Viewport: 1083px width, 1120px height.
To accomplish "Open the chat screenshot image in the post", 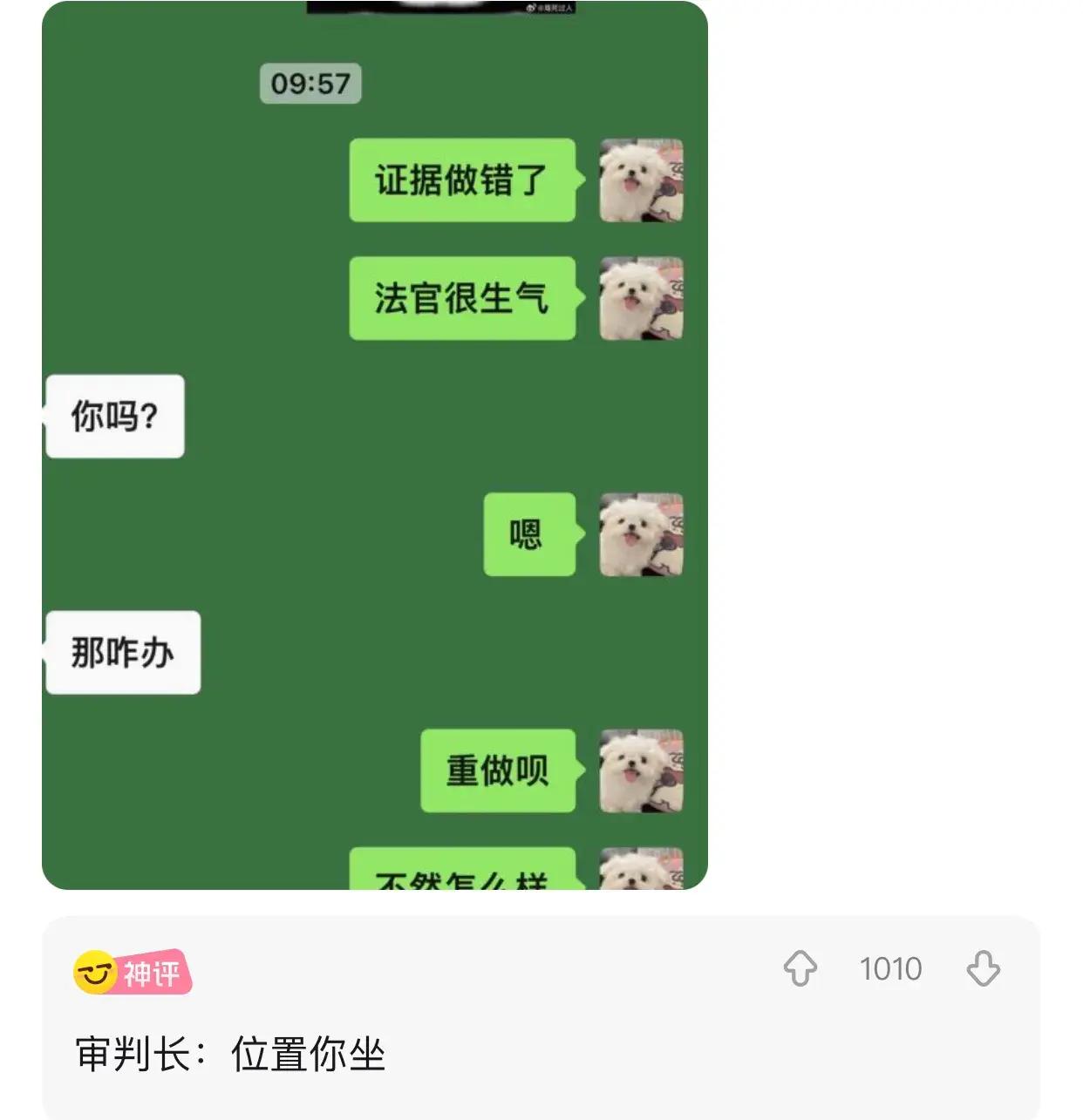I will point(375,445).
